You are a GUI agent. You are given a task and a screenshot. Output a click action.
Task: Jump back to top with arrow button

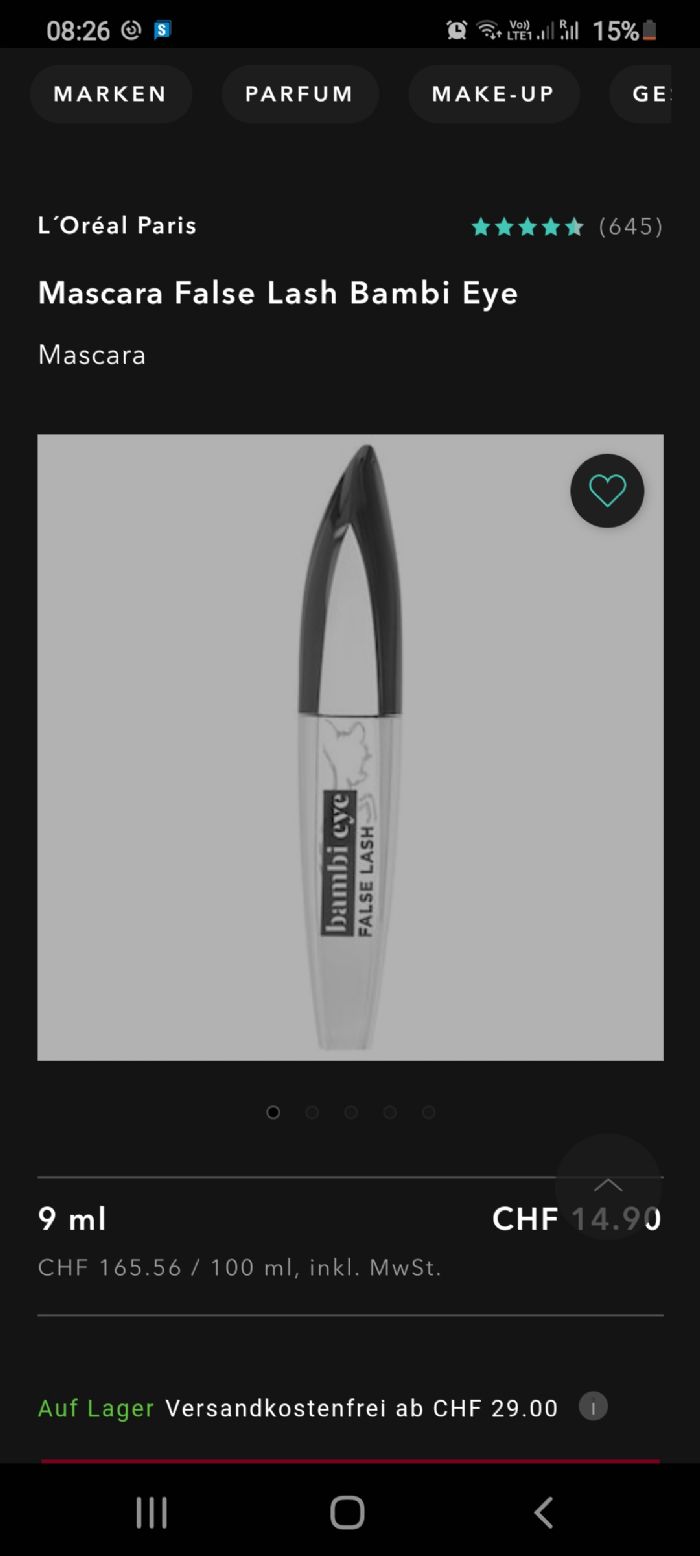tap(608, 1186)
